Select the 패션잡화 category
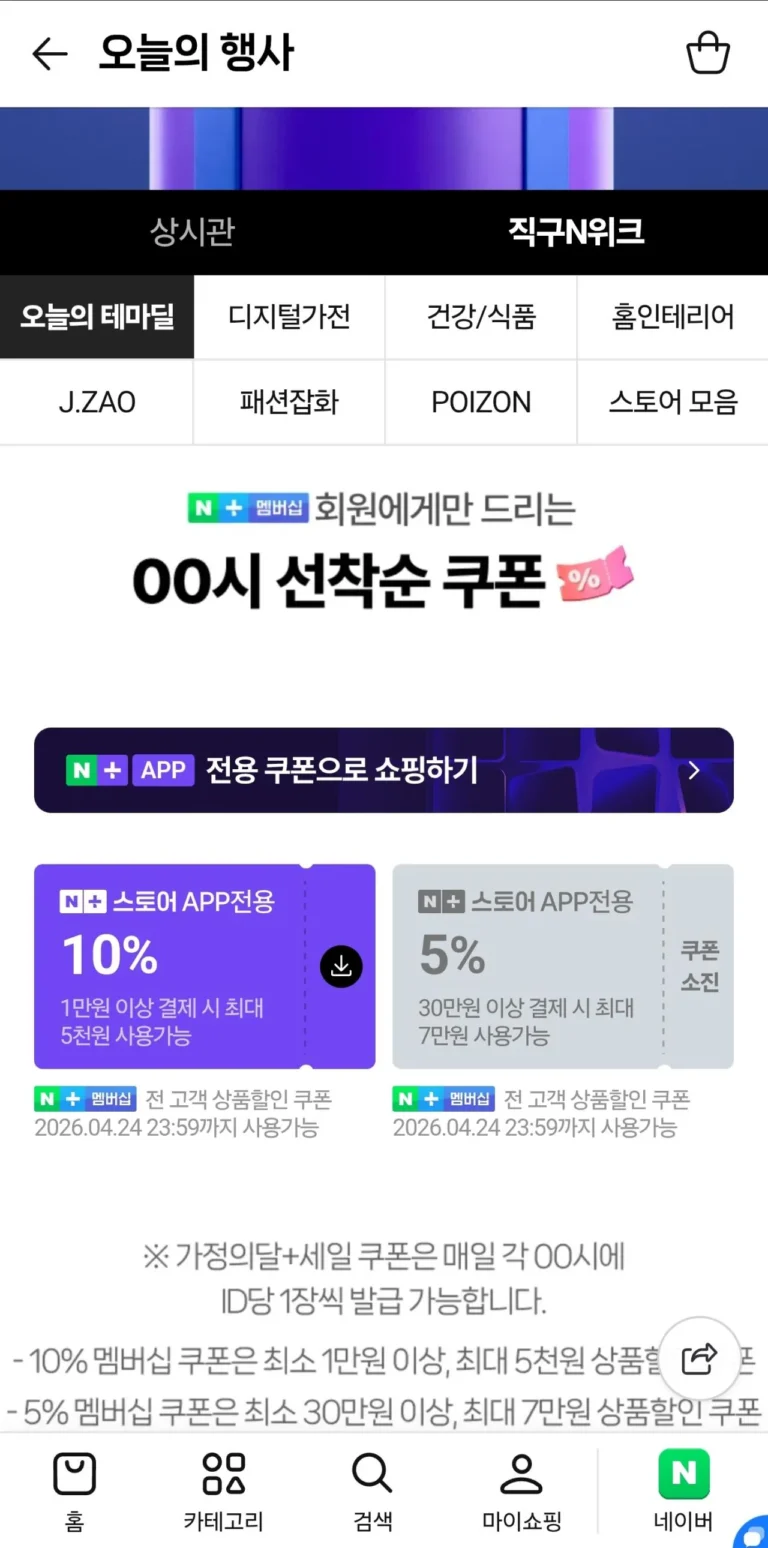The image size is (768, 1548). pos(289,402)
